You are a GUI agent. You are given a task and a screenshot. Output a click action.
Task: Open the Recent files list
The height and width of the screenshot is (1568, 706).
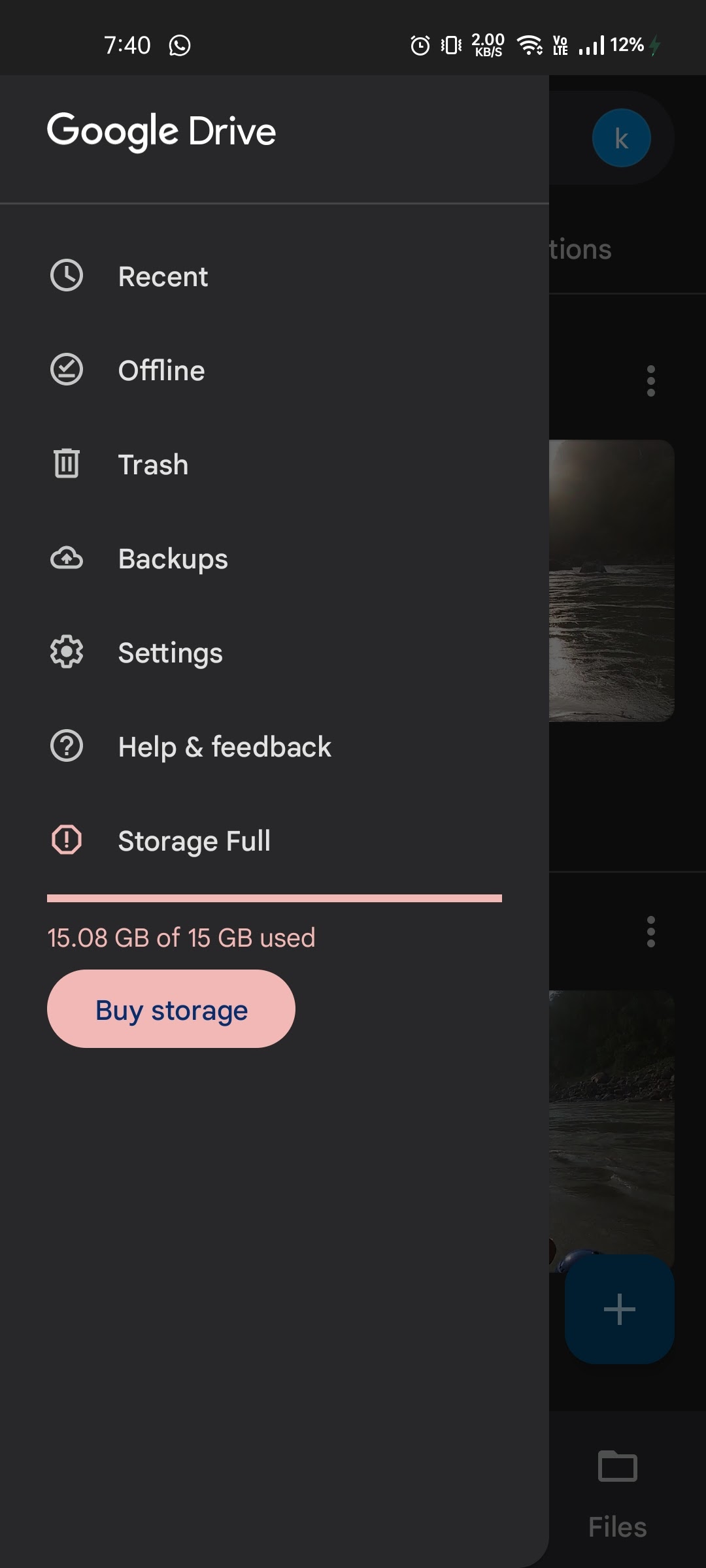(163, 276)
